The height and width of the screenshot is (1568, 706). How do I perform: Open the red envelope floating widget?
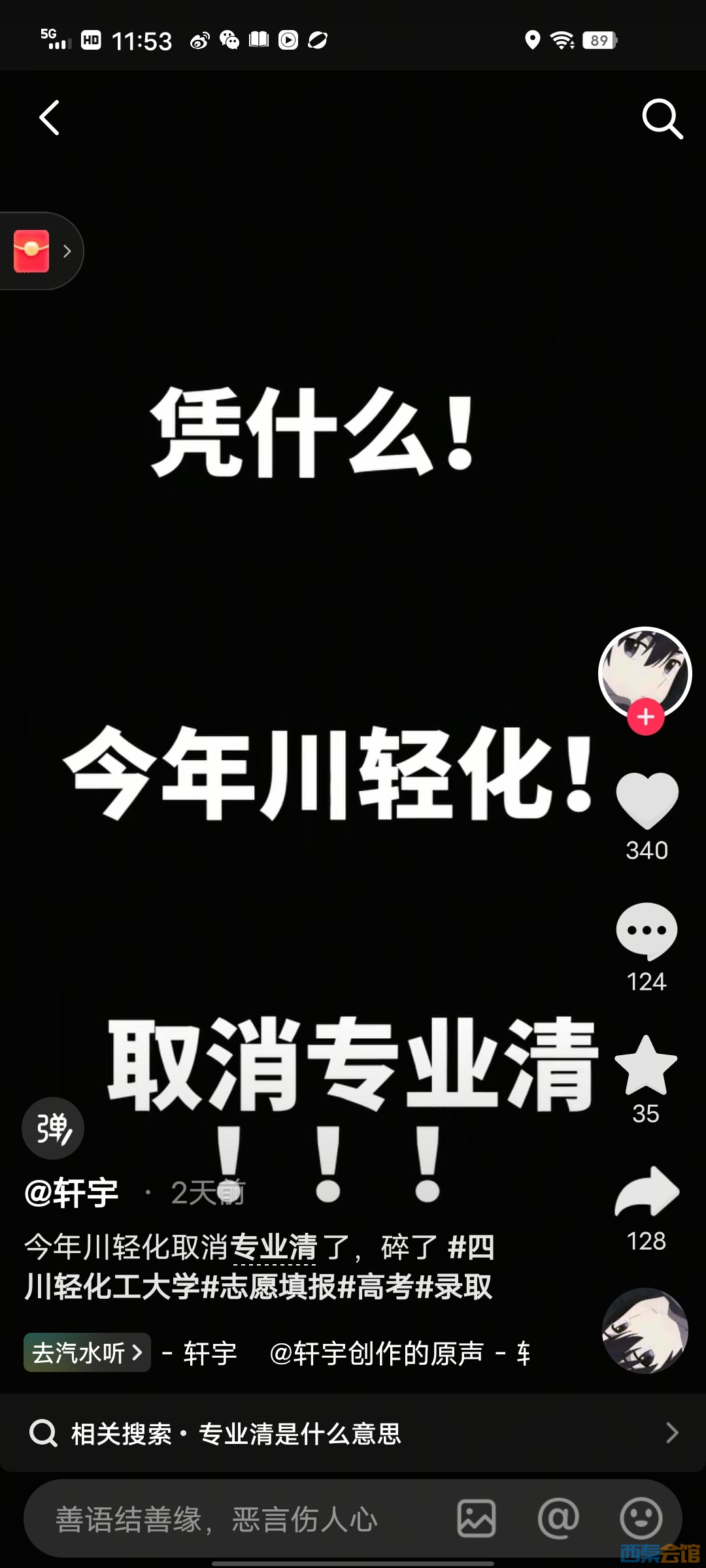[33, 251]
